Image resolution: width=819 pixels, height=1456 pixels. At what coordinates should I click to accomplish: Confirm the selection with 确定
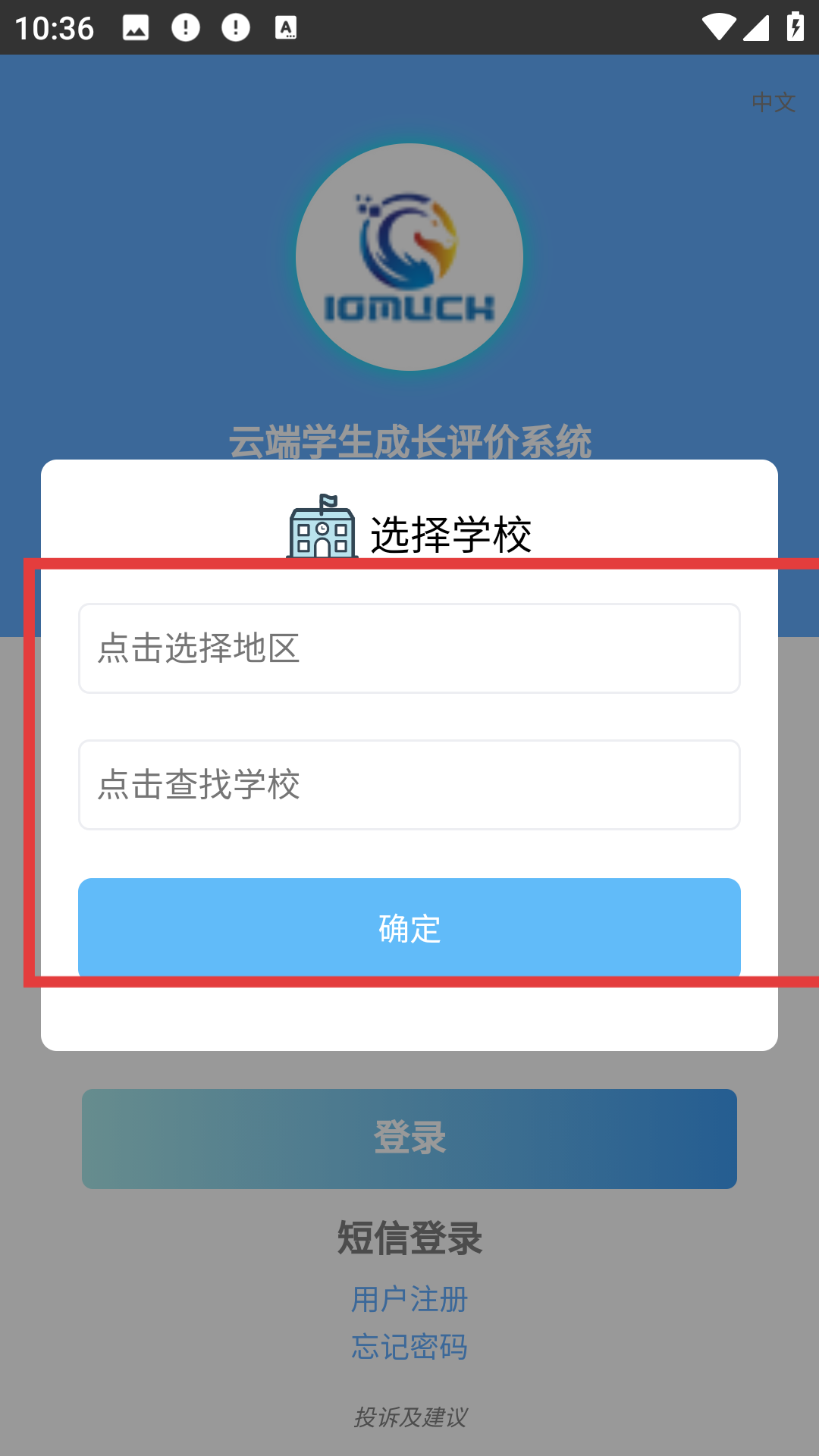[409, 928]
